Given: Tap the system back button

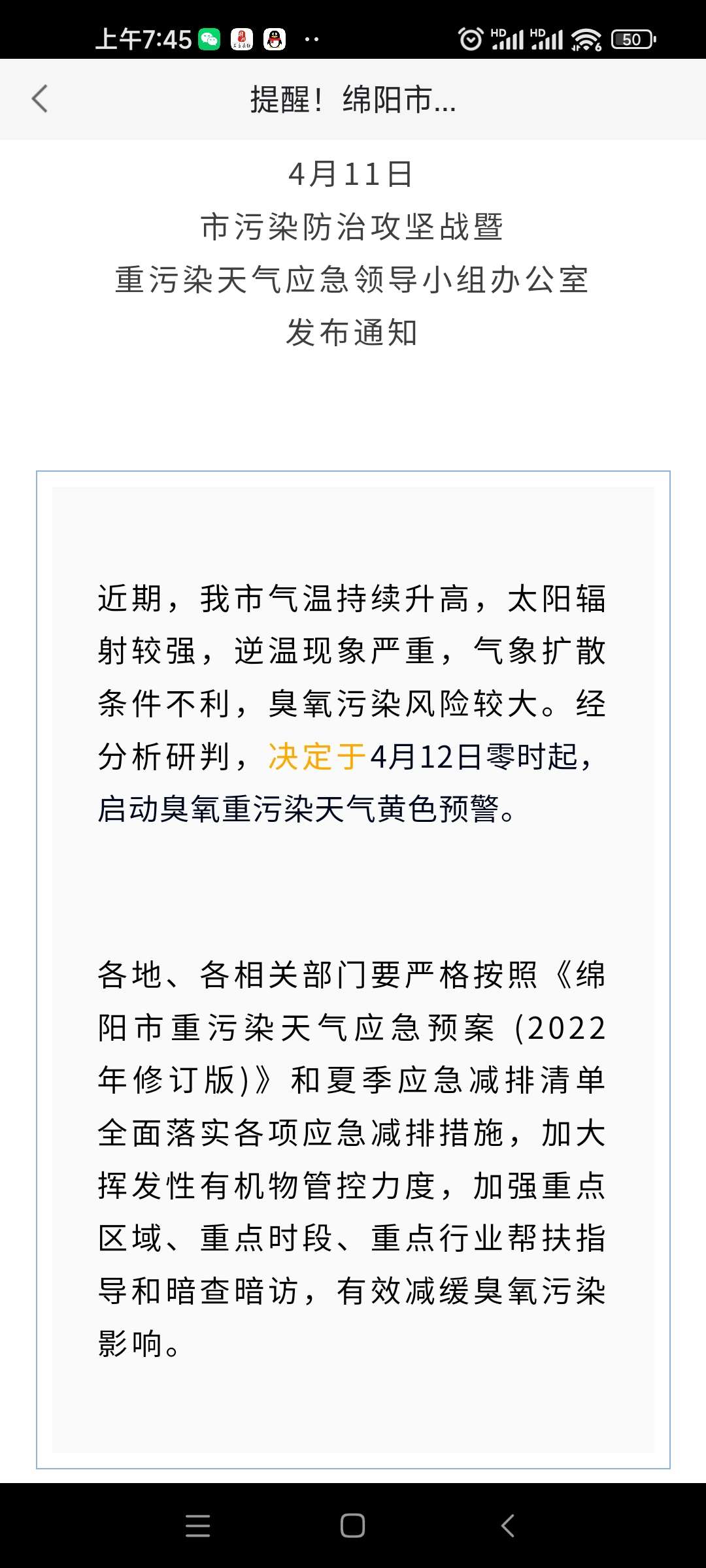Looking at the screenshot, I should point(508,1526).
